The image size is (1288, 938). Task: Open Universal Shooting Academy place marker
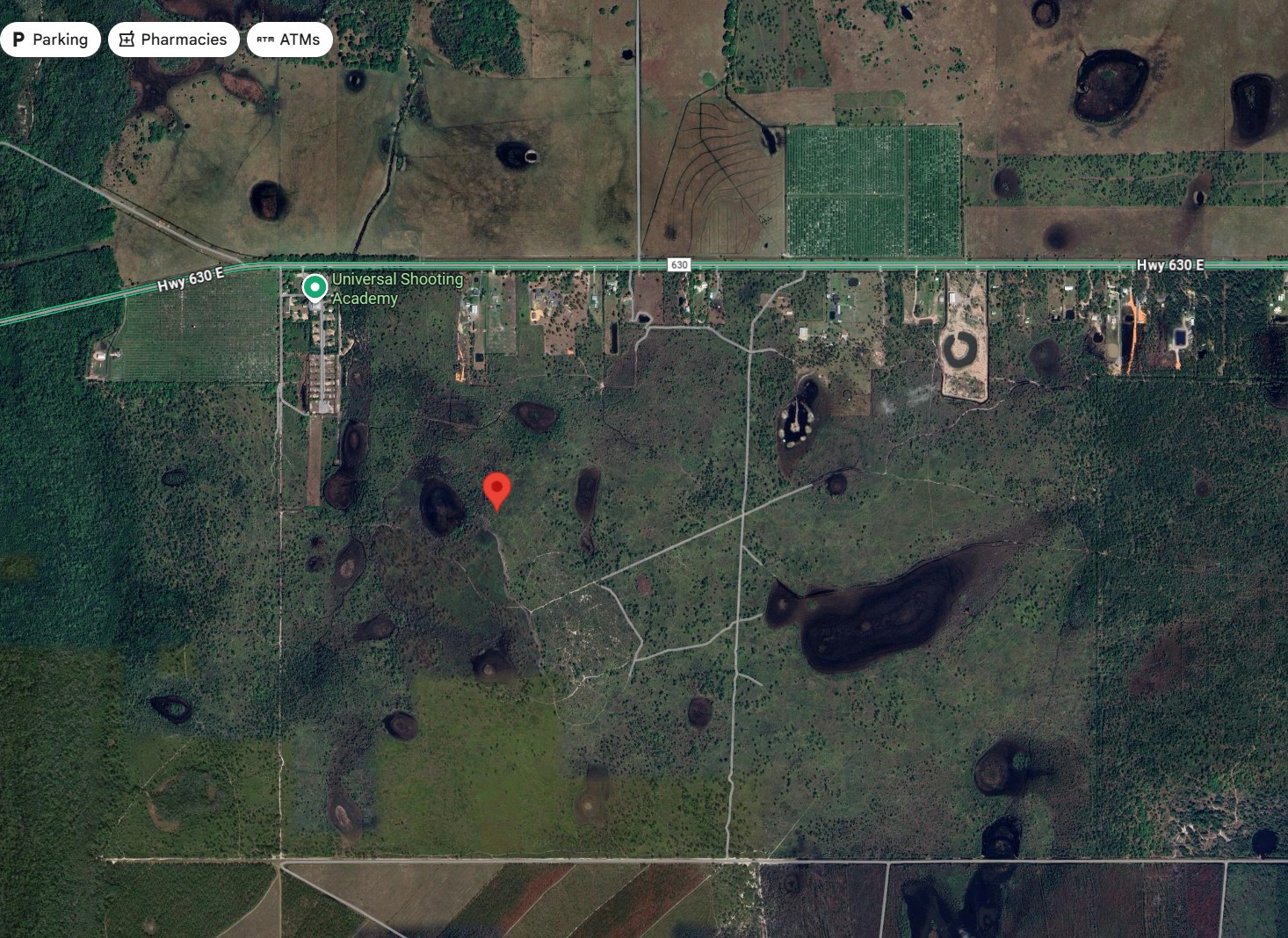point(315,288)
